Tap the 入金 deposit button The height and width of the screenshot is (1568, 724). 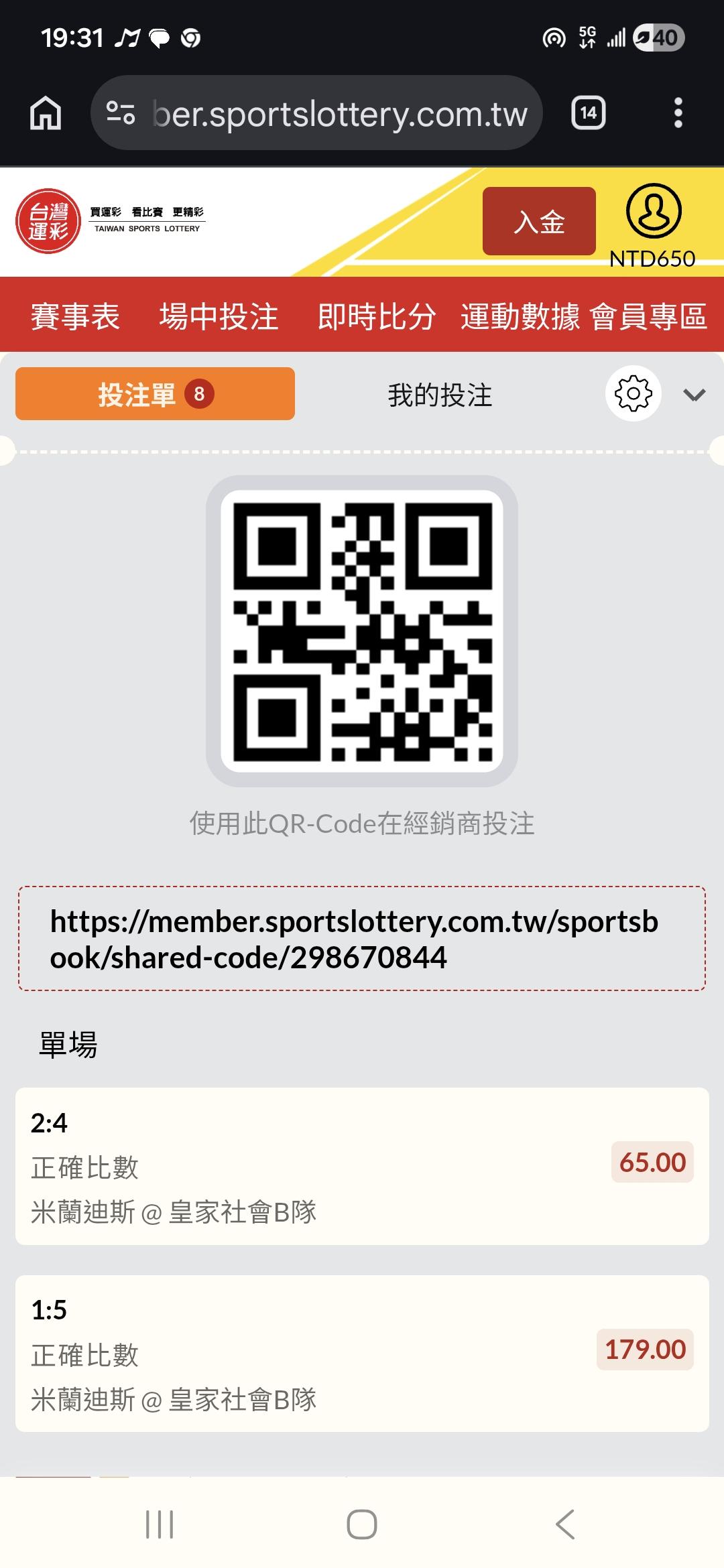(x=539, y=221)
